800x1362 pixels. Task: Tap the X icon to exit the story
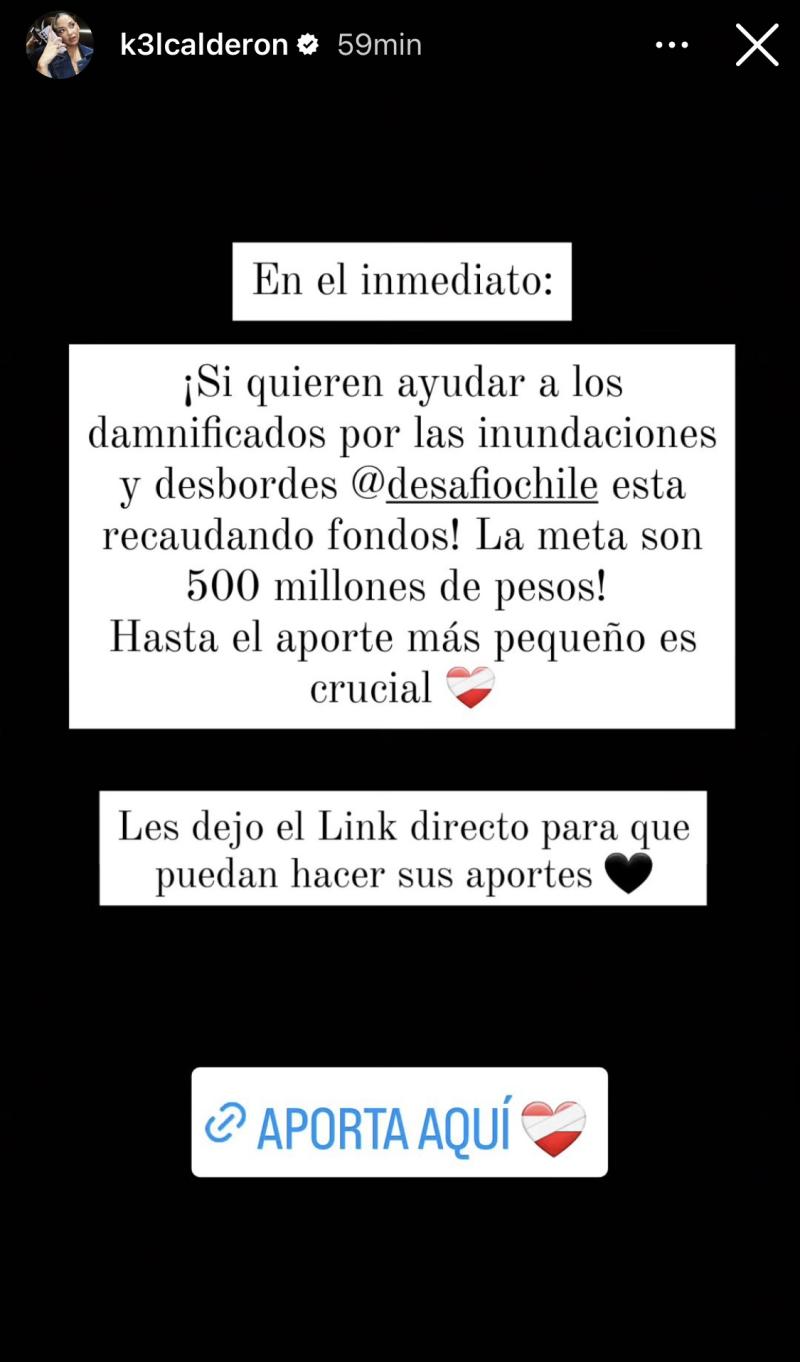(x=757, y=44)
